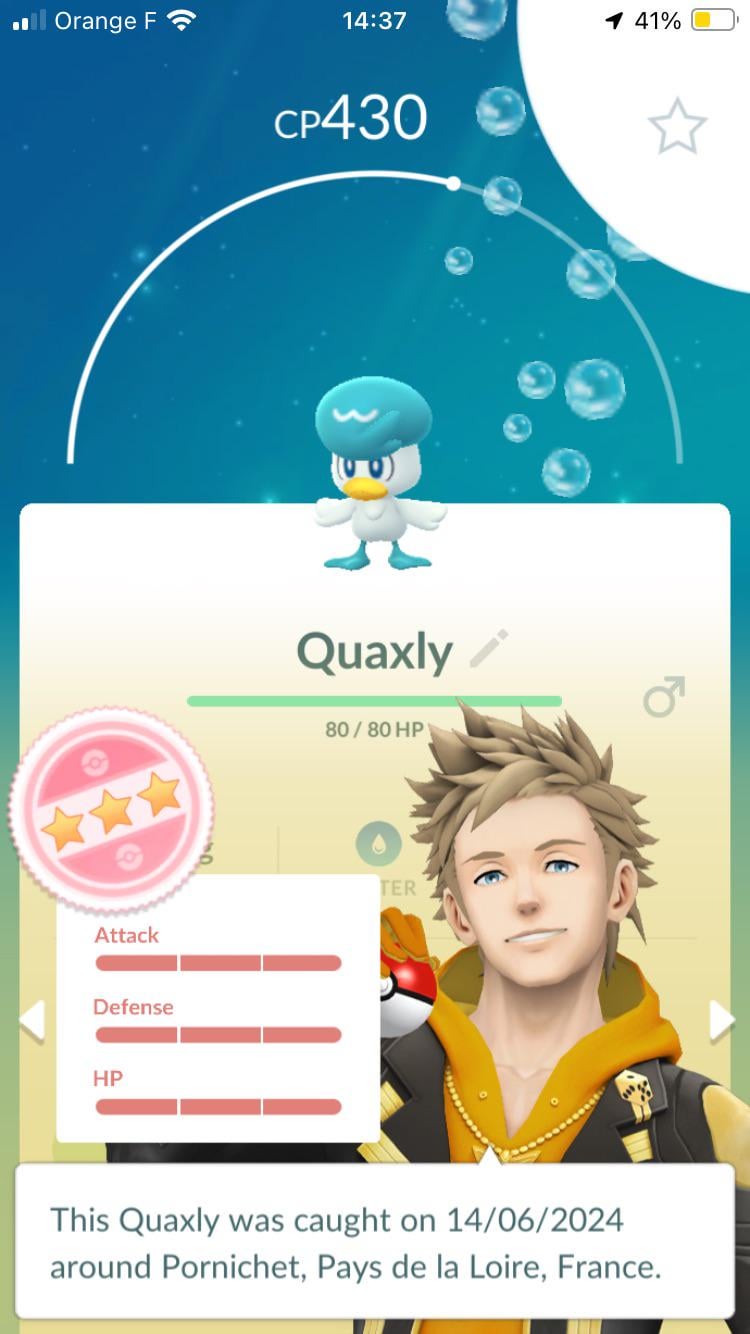The width and height of the screenshot is (750, 1334).
Task: Edit Quaxly's nickname with the pencil icon
Action: tap(489, 650)
